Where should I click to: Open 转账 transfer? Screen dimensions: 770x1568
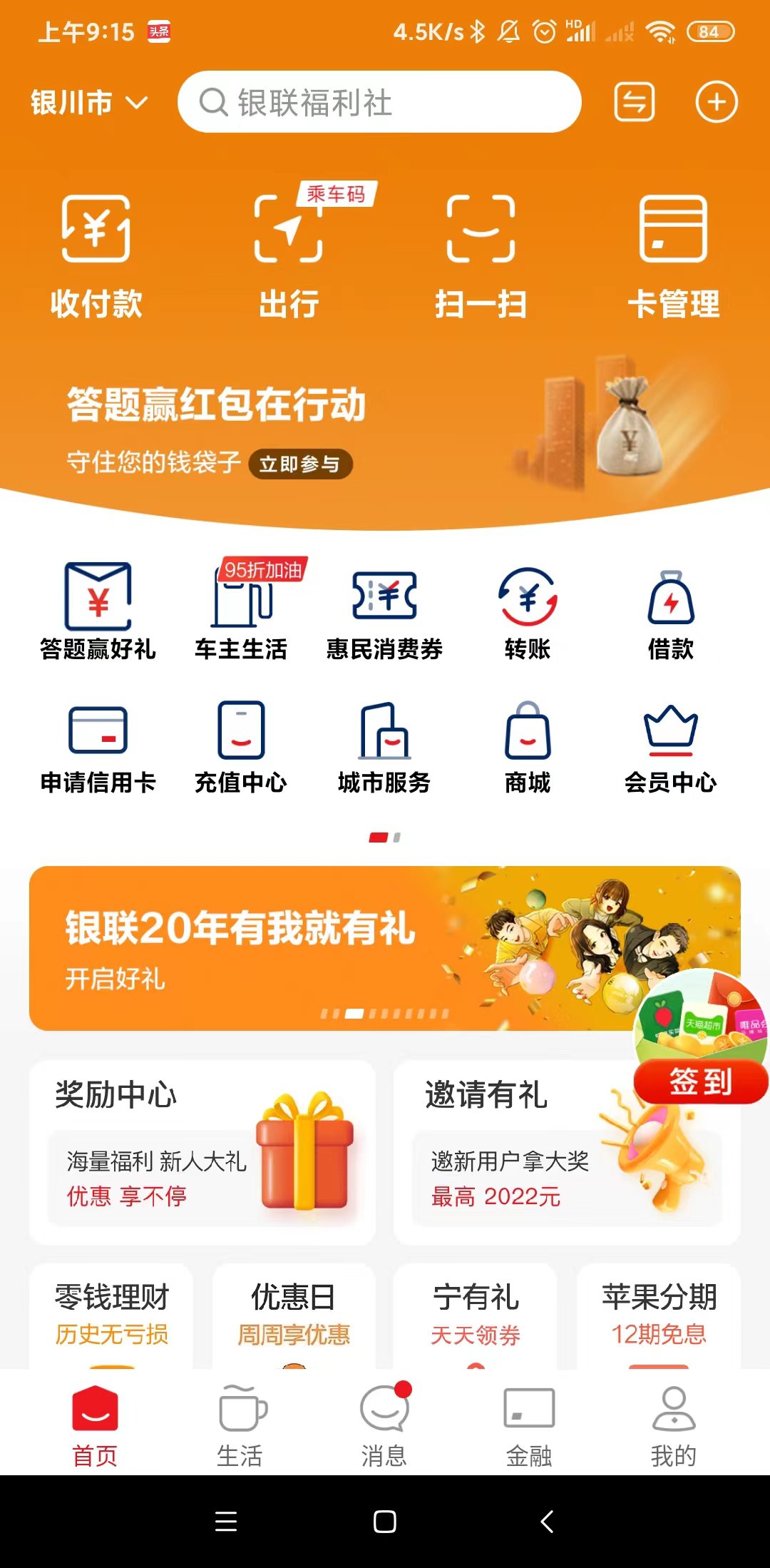pos(528,611)
